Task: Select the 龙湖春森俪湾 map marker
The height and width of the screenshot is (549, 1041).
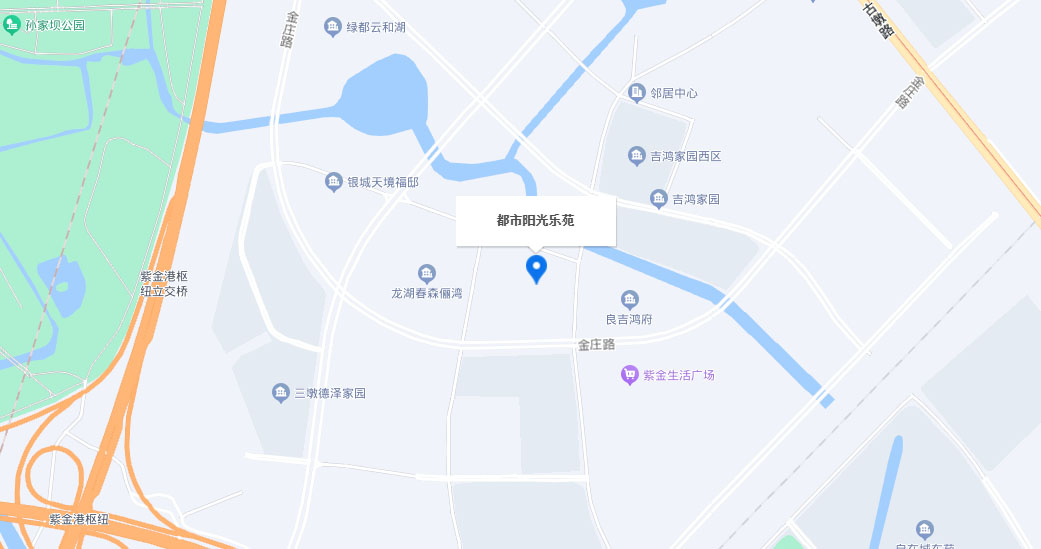Action: (x=427, y=274)
